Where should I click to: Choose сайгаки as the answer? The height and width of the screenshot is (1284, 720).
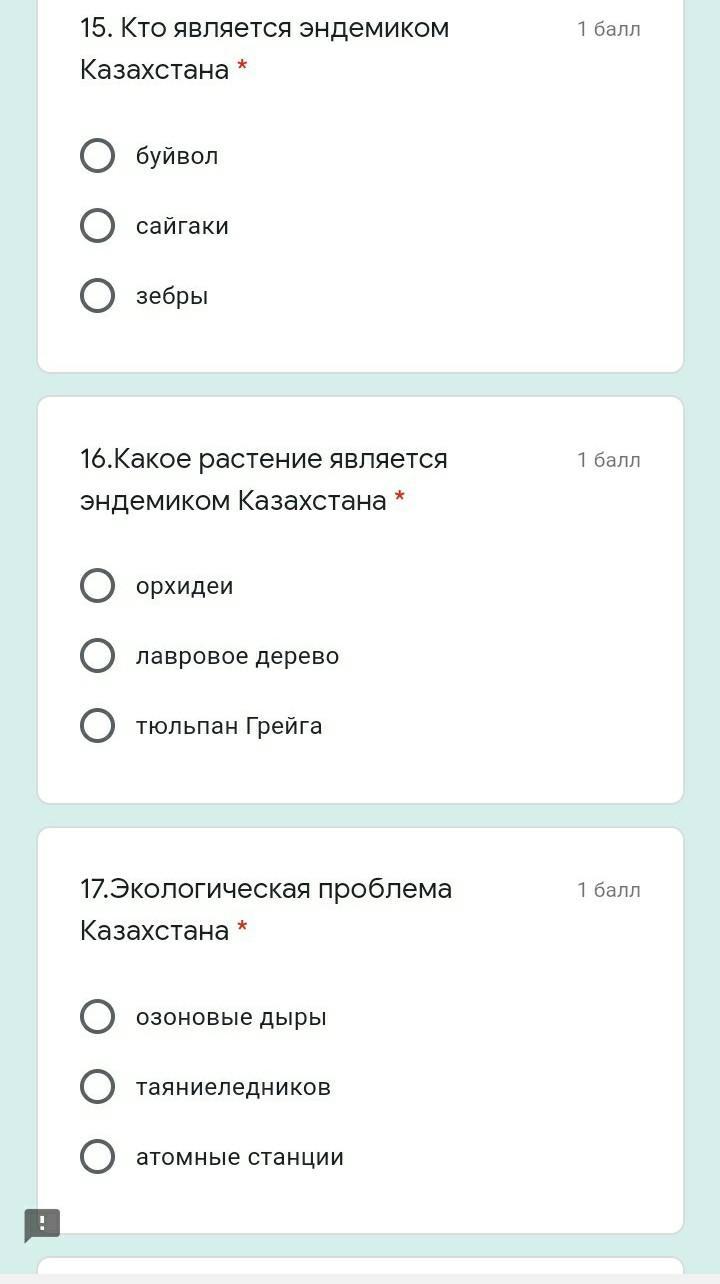tap(98, 226)
